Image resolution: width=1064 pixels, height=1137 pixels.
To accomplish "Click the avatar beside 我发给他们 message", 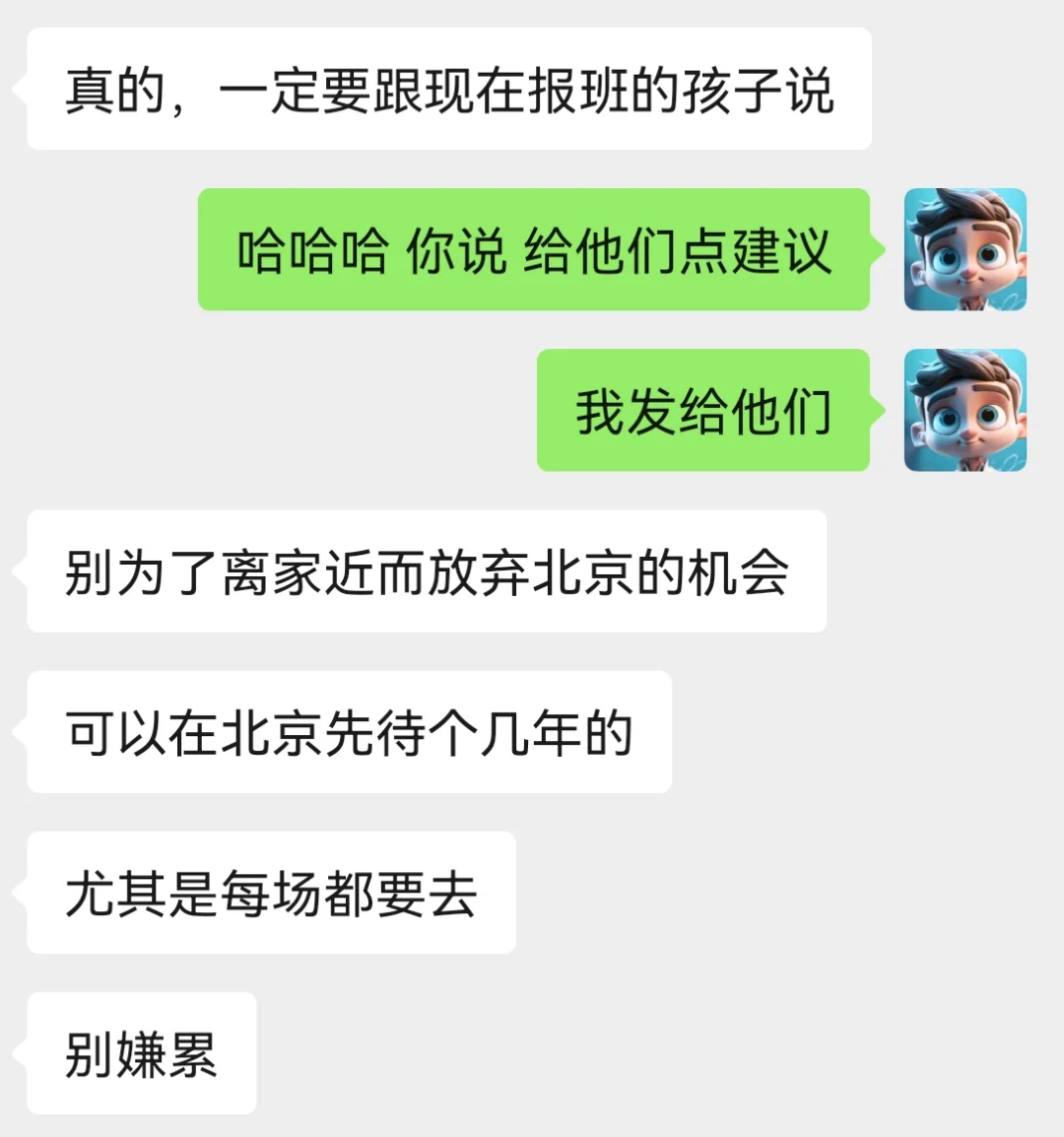I will click(x=965, y=412).
